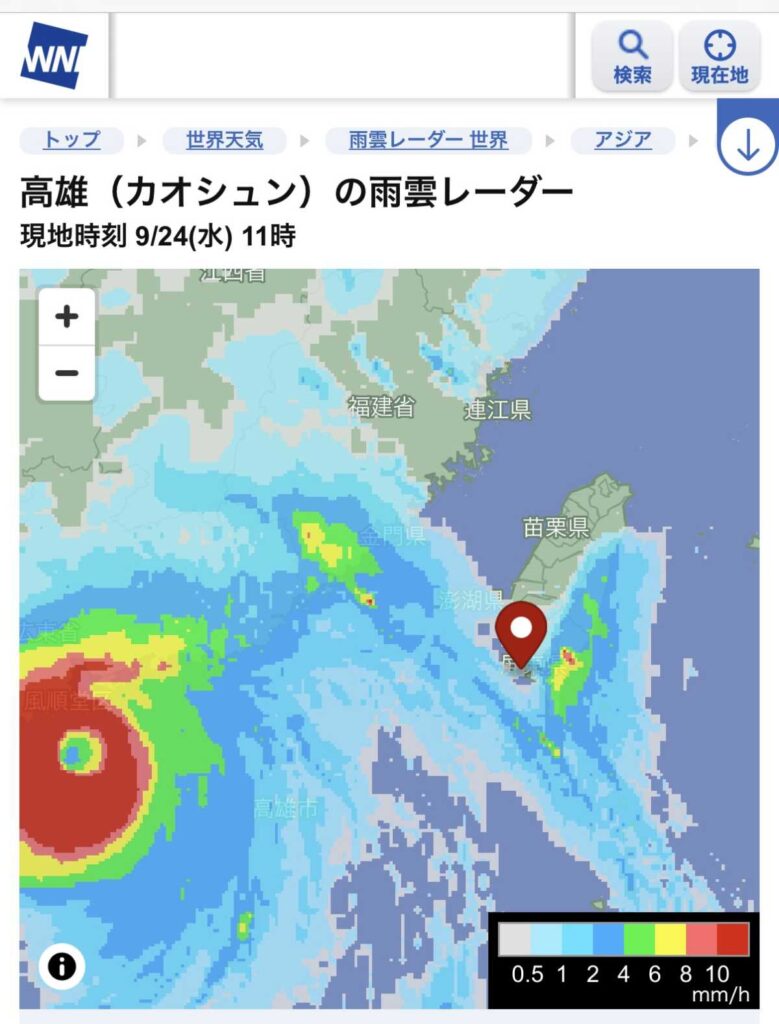
Task: Tap the 現在地 current location button
Action: click(x=719, y=56)
